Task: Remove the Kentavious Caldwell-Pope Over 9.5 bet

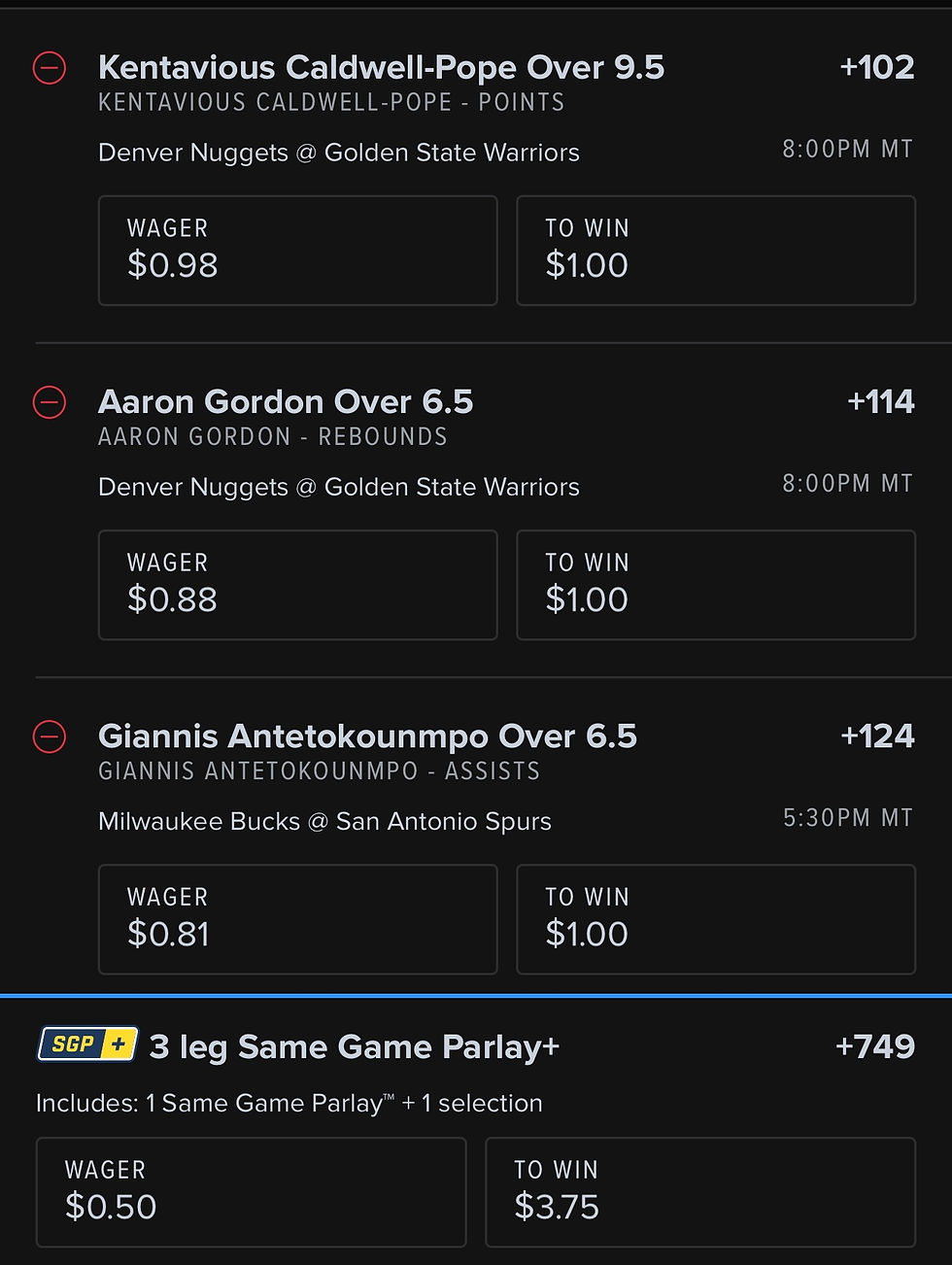Action: tap(50, 68)
